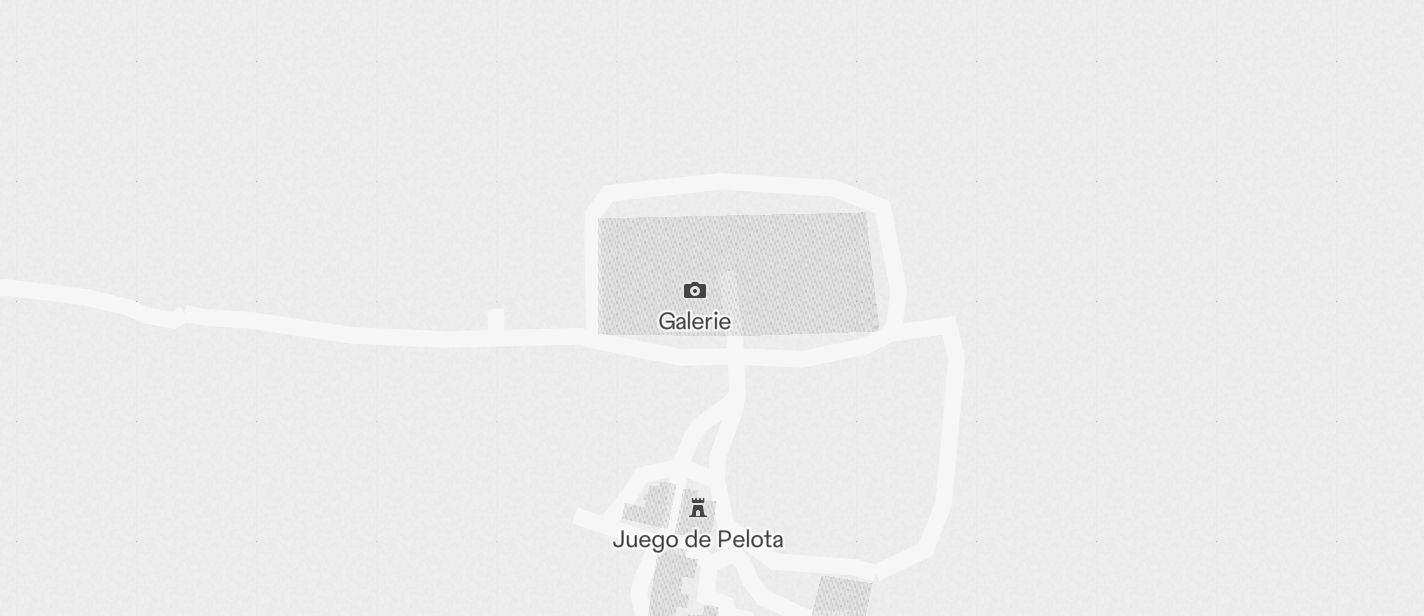Open the Galerie camera marker
1424x616 pixels.
pos(695,291)
